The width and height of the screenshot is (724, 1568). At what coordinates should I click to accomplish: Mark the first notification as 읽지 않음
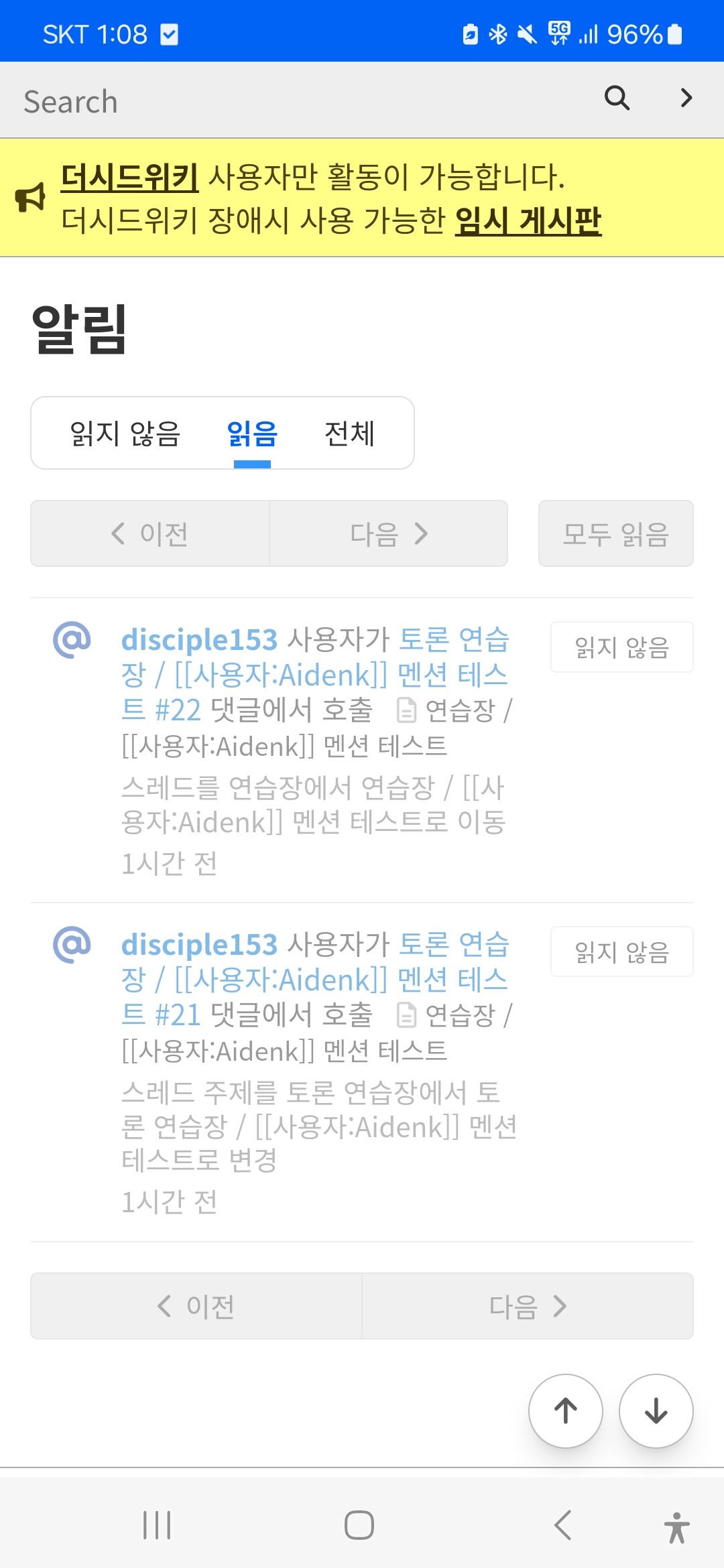pos(621,646)
